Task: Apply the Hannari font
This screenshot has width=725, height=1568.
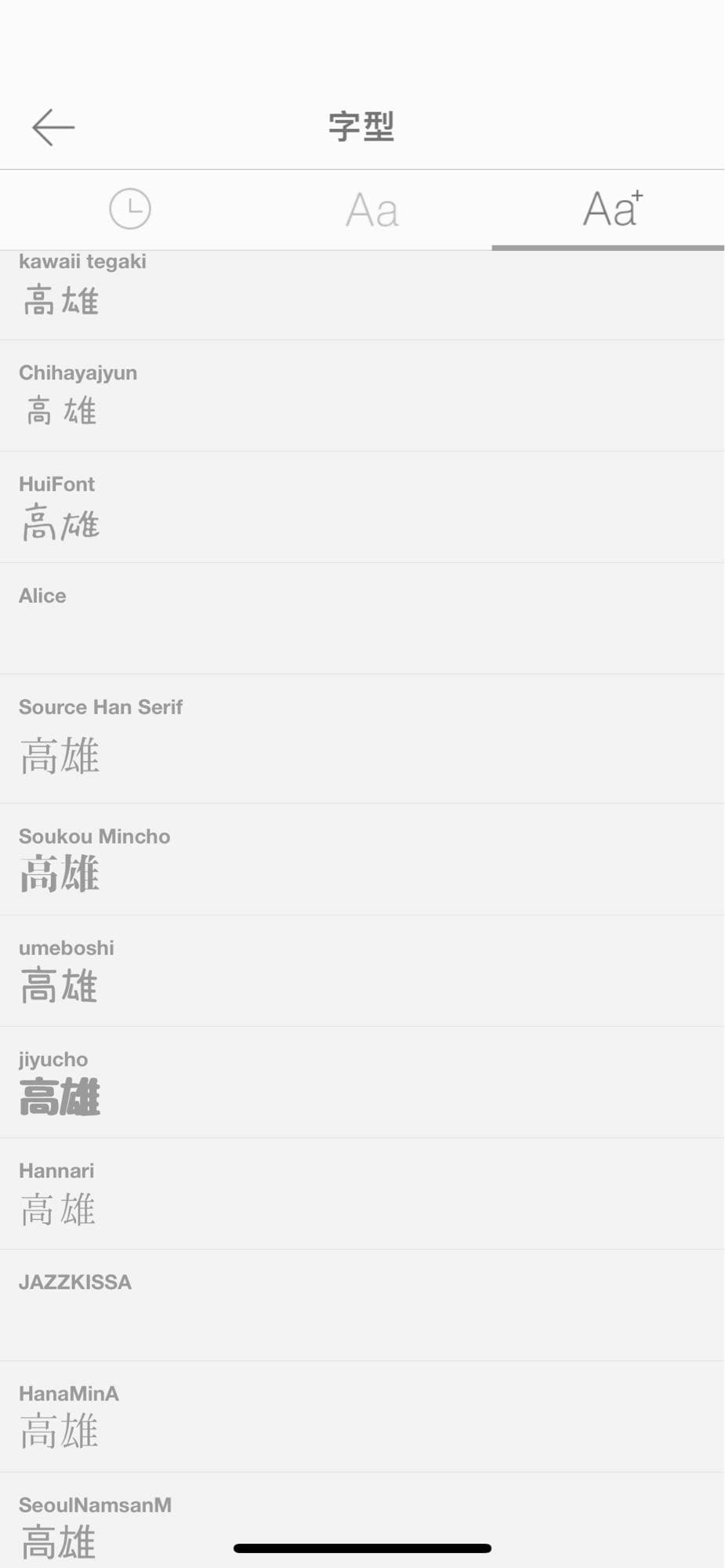Action: tap(361, 1193)
